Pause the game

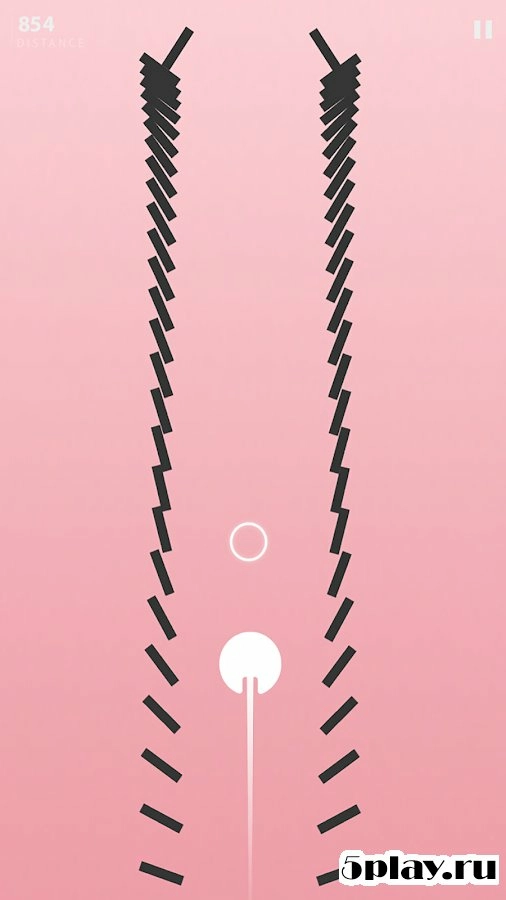[x=482, y=29]
